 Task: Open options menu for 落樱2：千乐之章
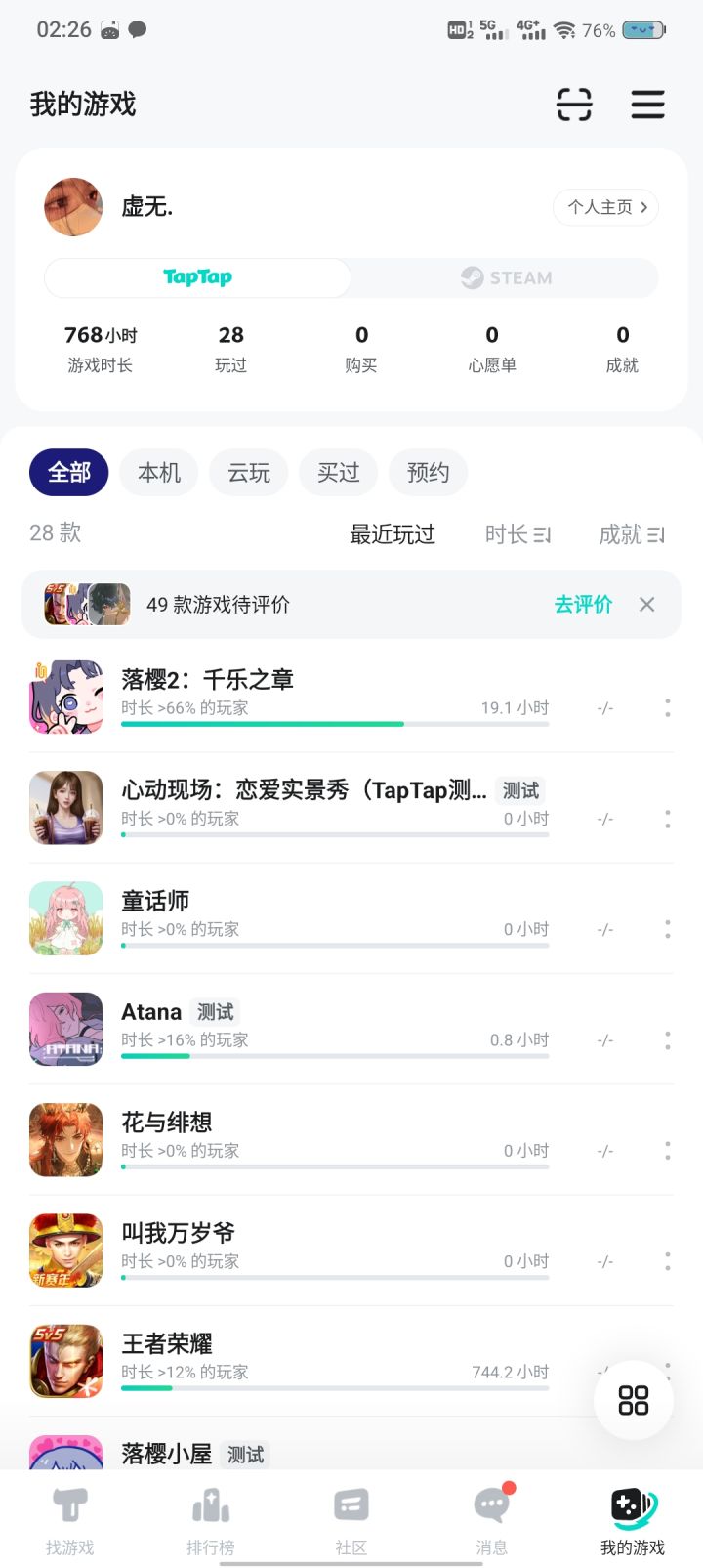(x=668, y=707)
